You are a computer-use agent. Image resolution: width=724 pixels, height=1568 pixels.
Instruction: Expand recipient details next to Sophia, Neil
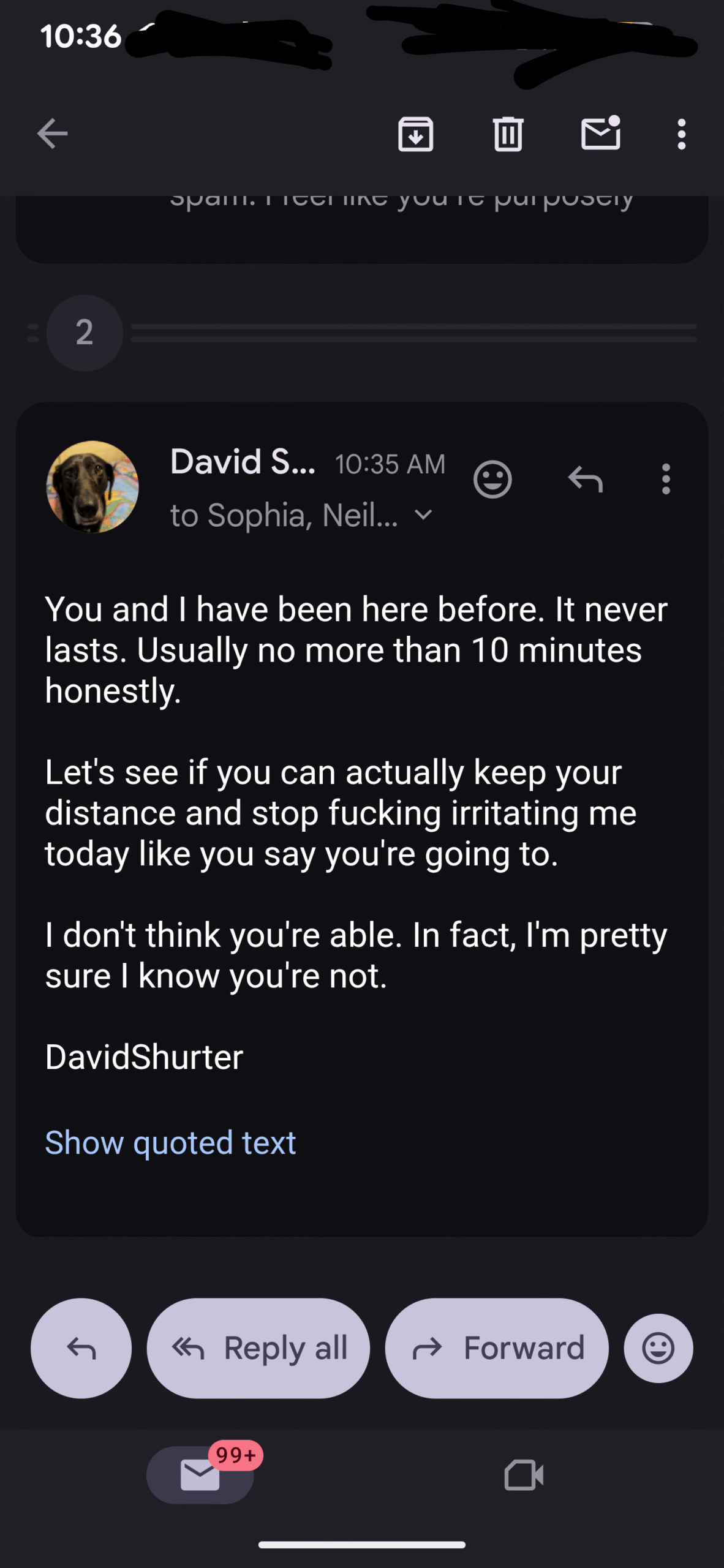pyautogui.click(x=423, y=515)
